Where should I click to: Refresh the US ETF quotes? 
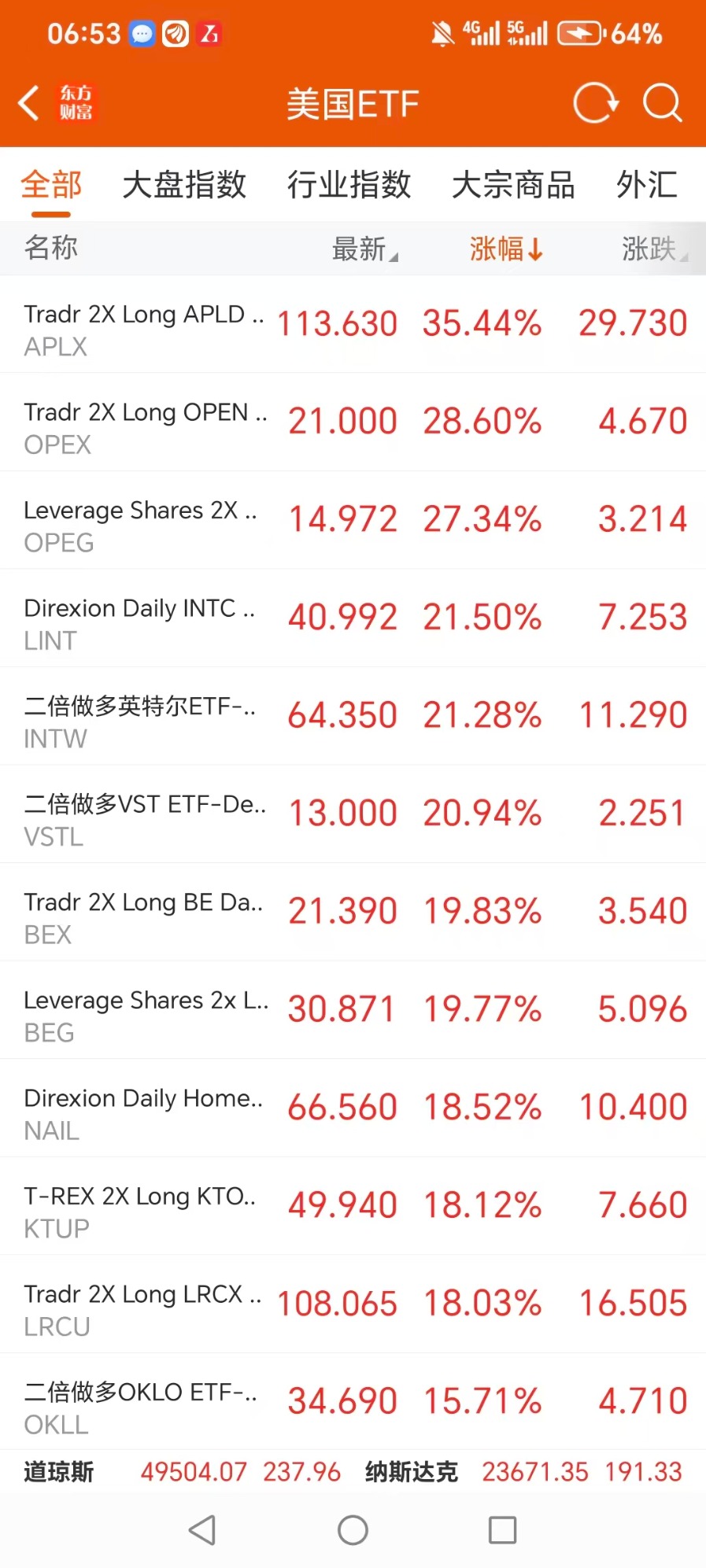click(x=595, y=103)
